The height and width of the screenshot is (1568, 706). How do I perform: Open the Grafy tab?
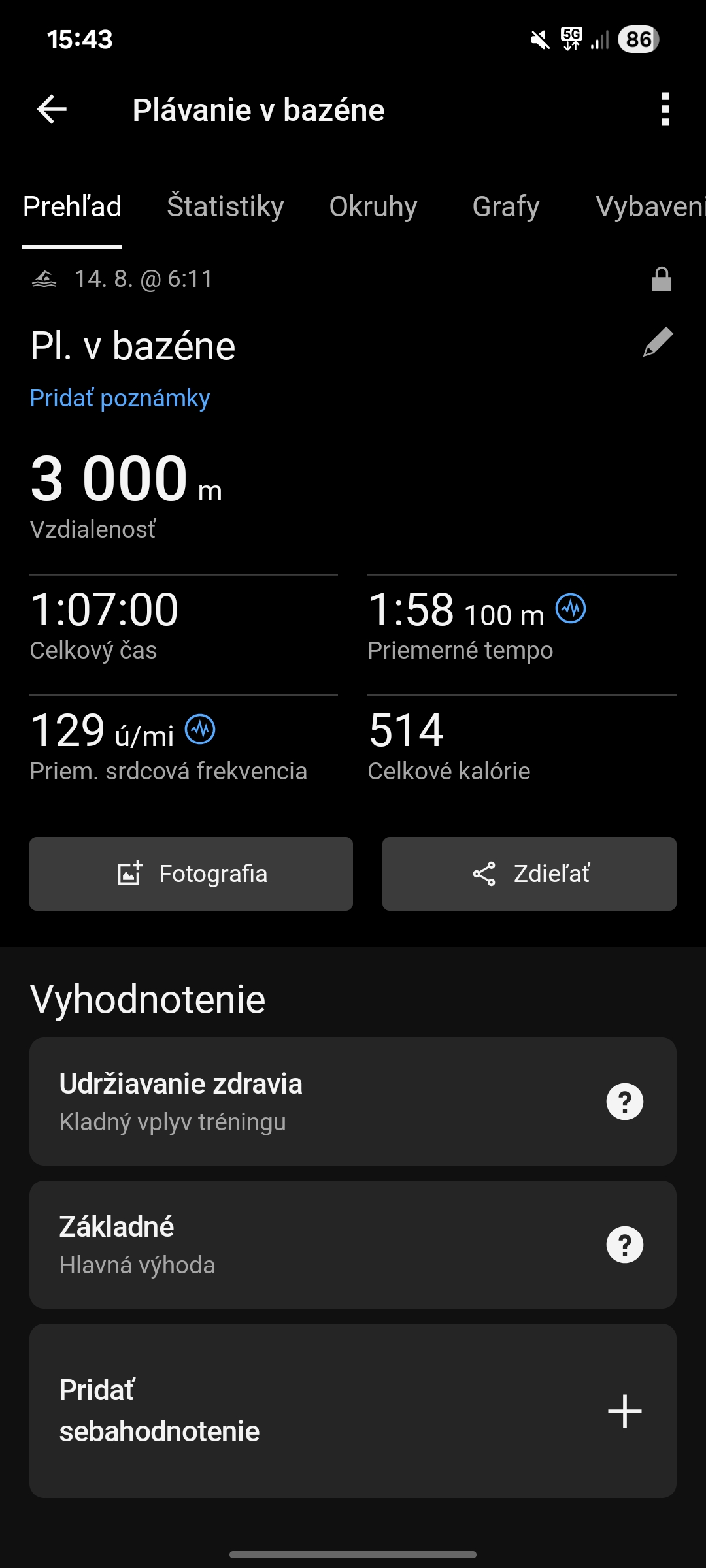pos(506,206)
